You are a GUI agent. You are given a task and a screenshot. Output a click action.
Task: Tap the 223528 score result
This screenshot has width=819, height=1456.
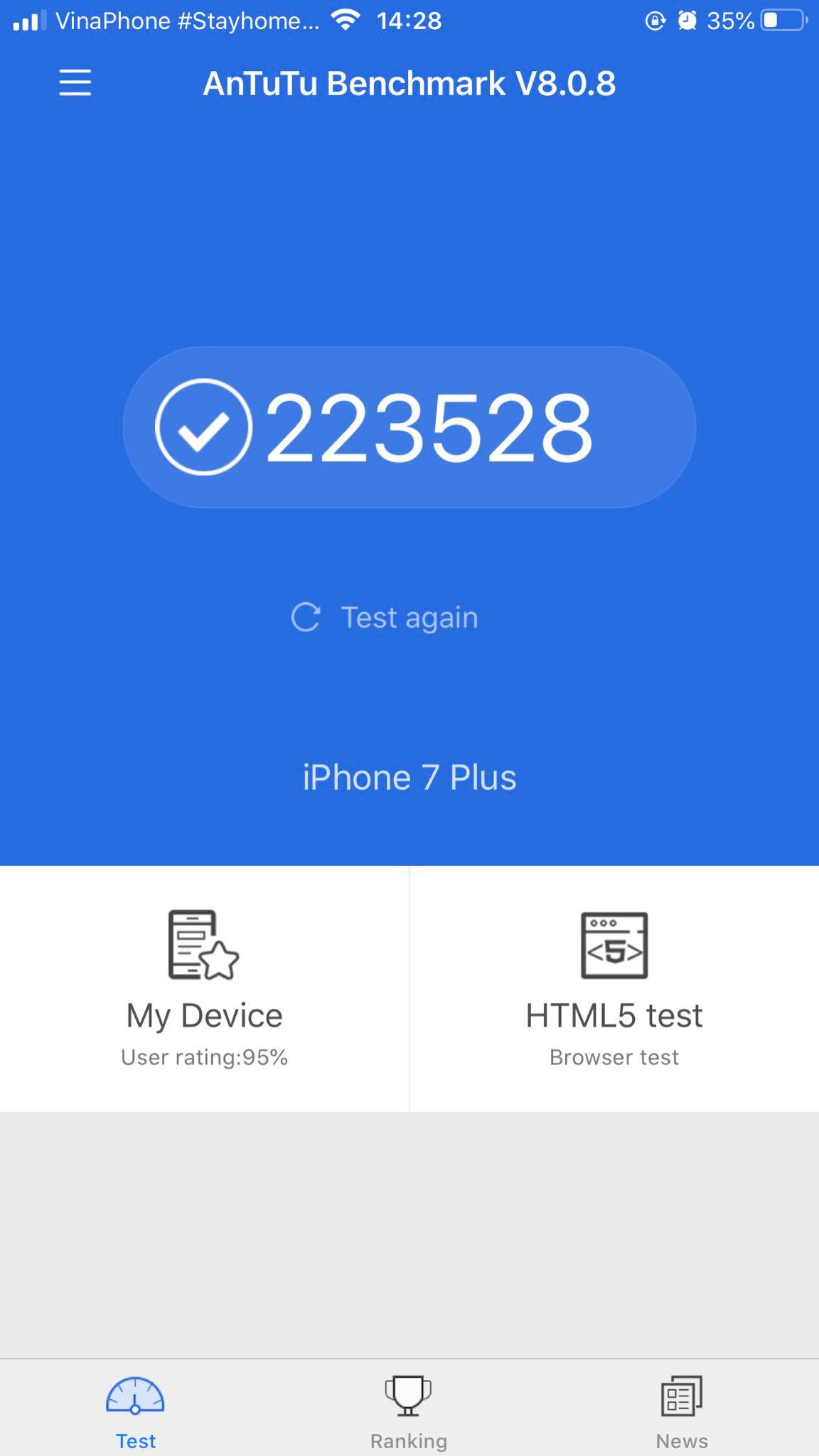pos(409,427)
